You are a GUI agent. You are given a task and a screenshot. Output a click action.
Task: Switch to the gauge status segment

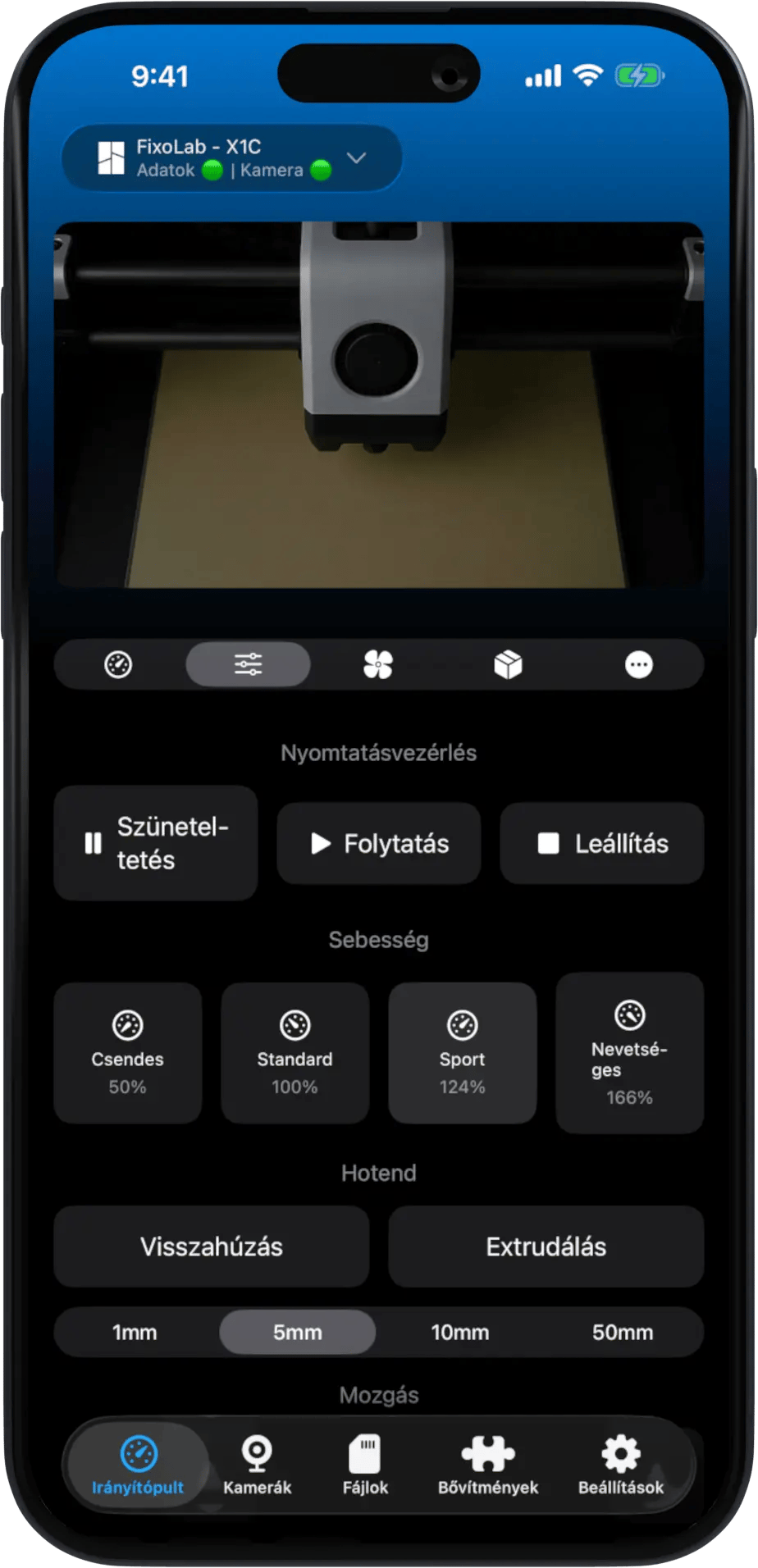click(x=119, y=664)
